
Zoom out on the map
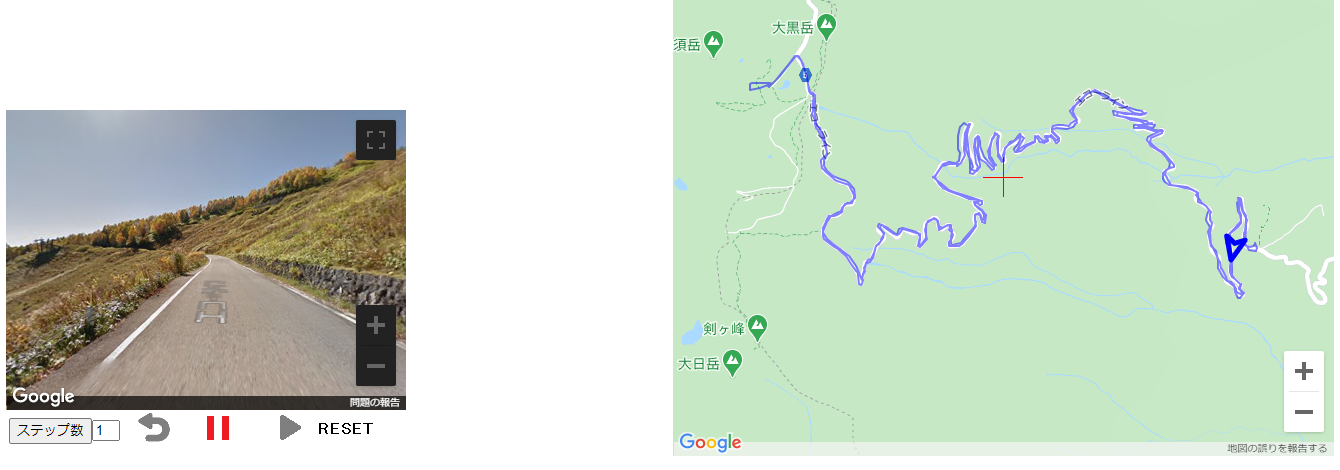[x=1303, y=412]
